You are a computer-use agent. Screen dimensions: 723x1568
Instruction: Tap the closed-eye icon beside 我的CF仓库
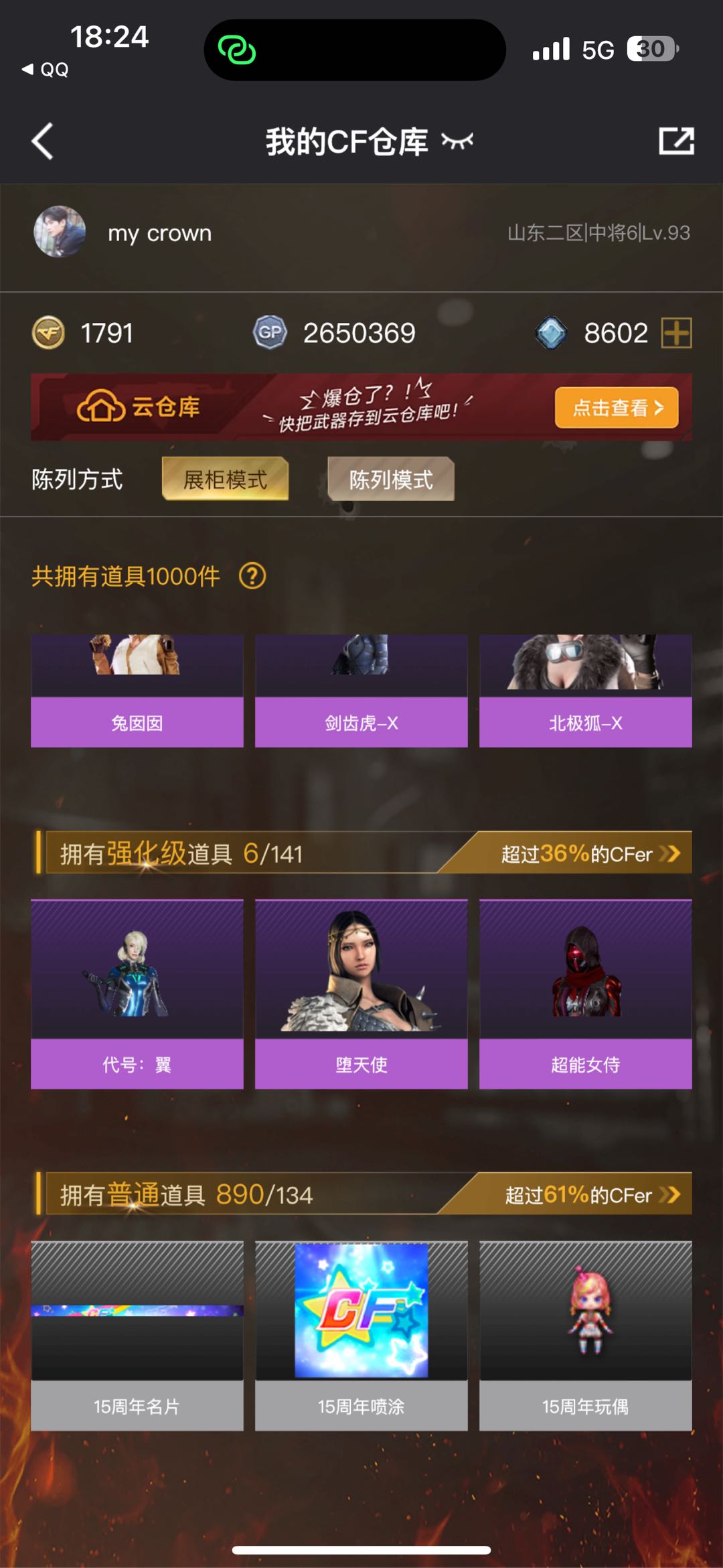pyautogui.click(x=457, y=141)
